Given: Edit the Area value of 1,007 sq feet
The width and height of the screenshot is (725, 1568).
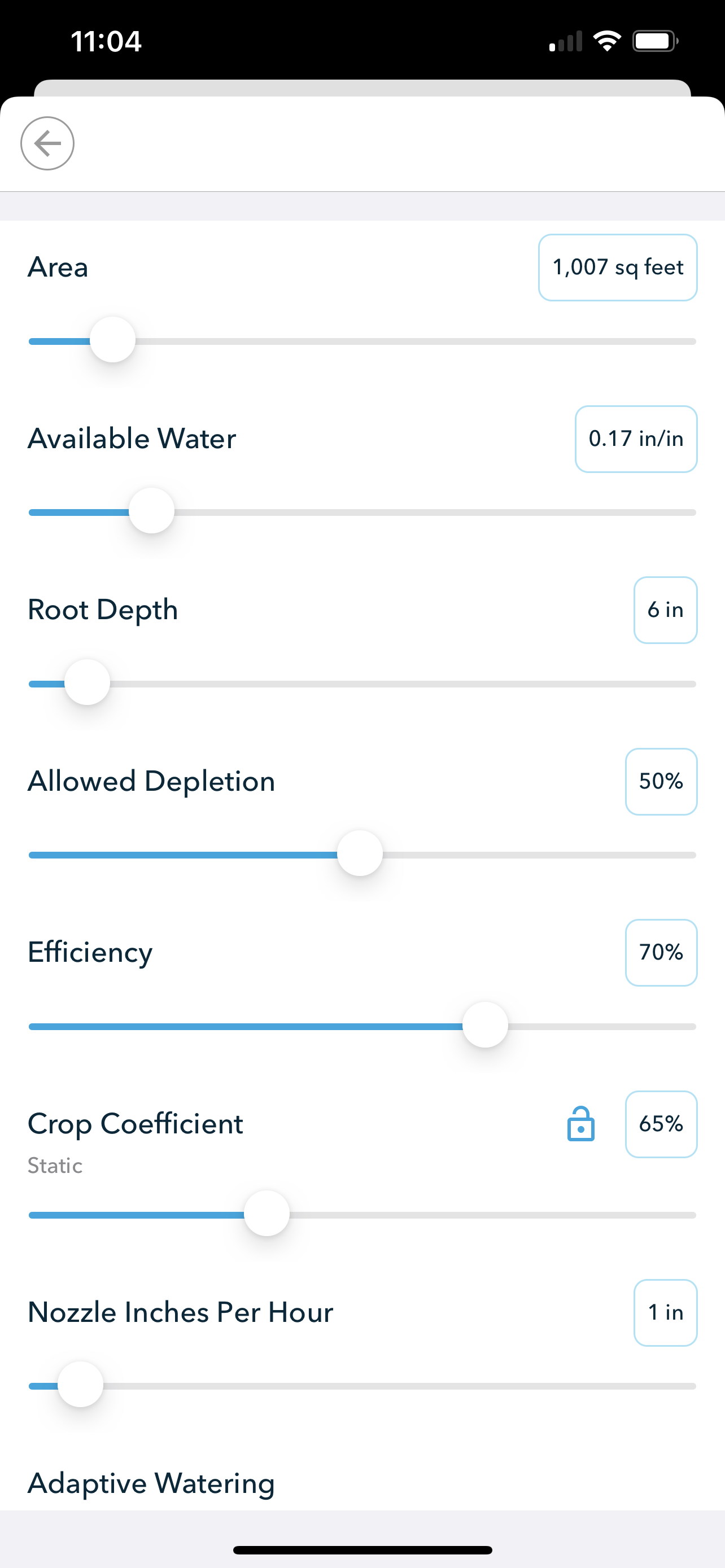Looking at the screenshot, I should [x=617, y=268].
